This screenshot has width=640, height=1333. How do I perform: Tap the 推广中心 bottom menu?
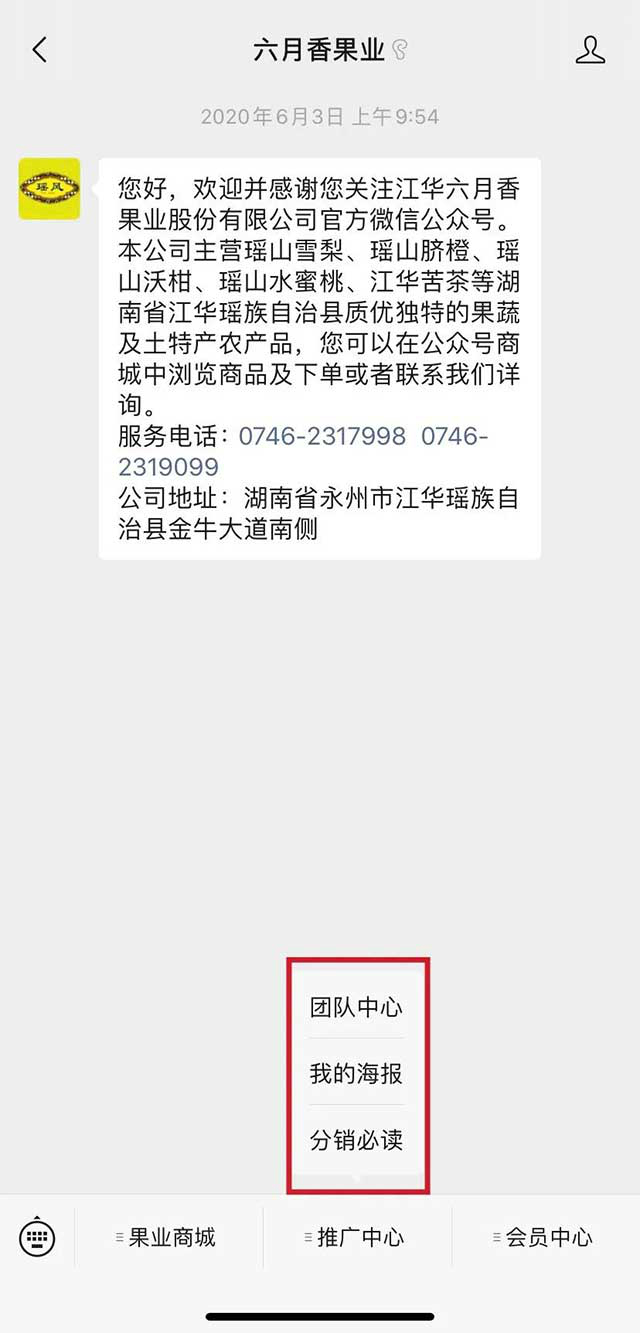pos(358,1238)
